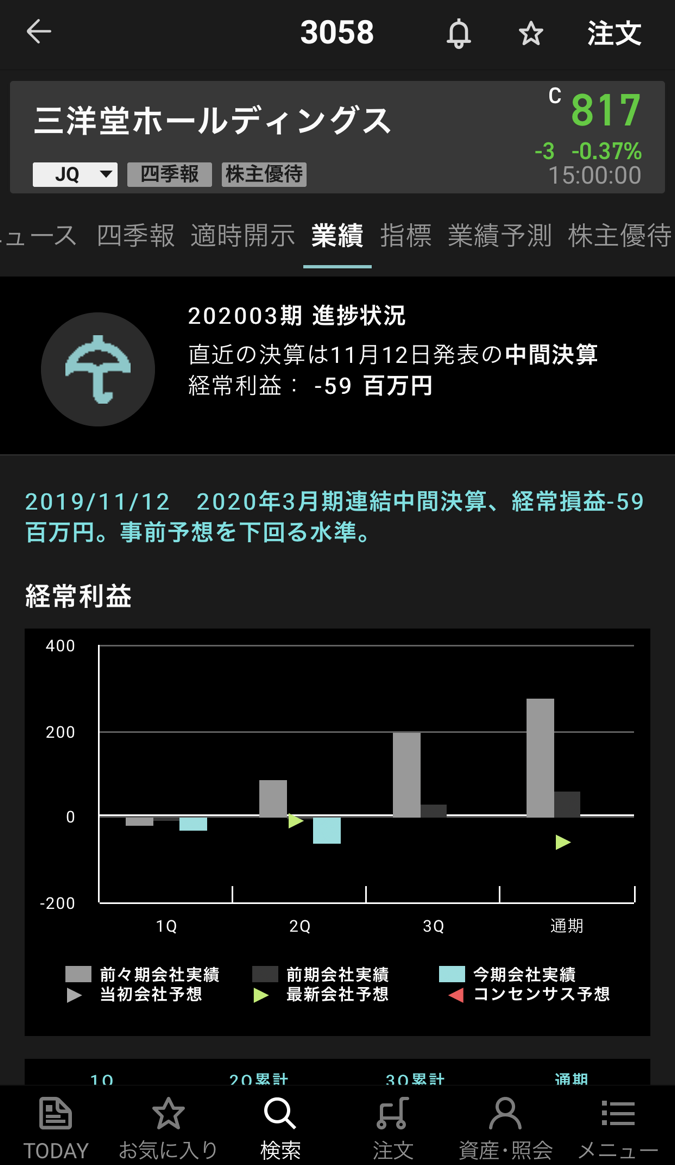Switch to the 四季報 top tab
This screenshot has width=675, height=1165.
(136, 236)
